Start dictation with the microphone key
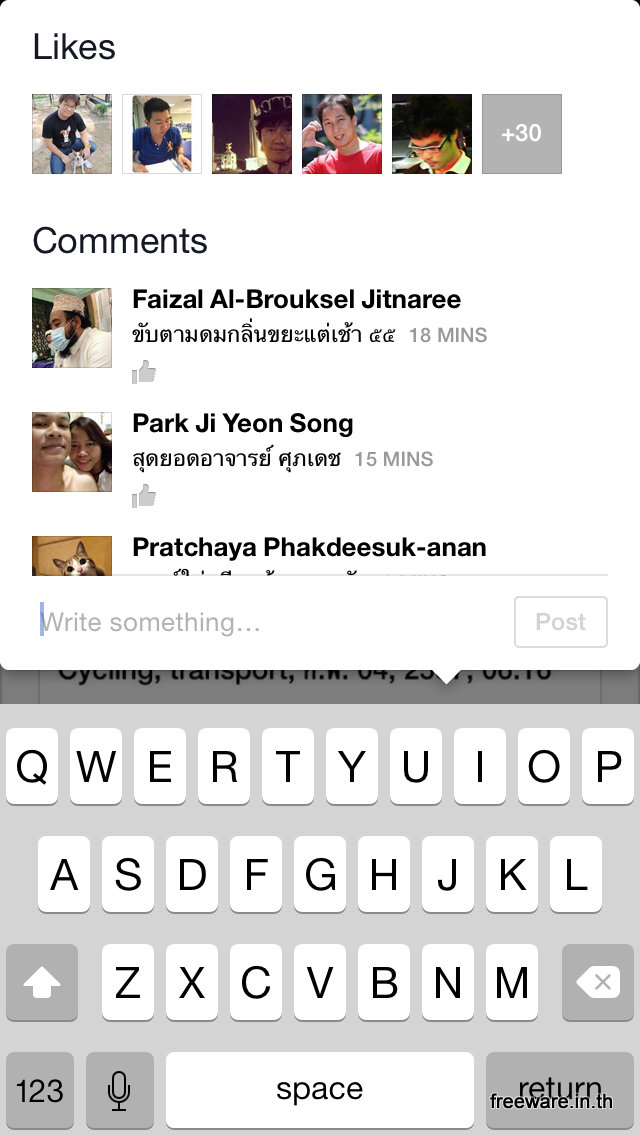The image size is (640, 1136). point(120,1090)
